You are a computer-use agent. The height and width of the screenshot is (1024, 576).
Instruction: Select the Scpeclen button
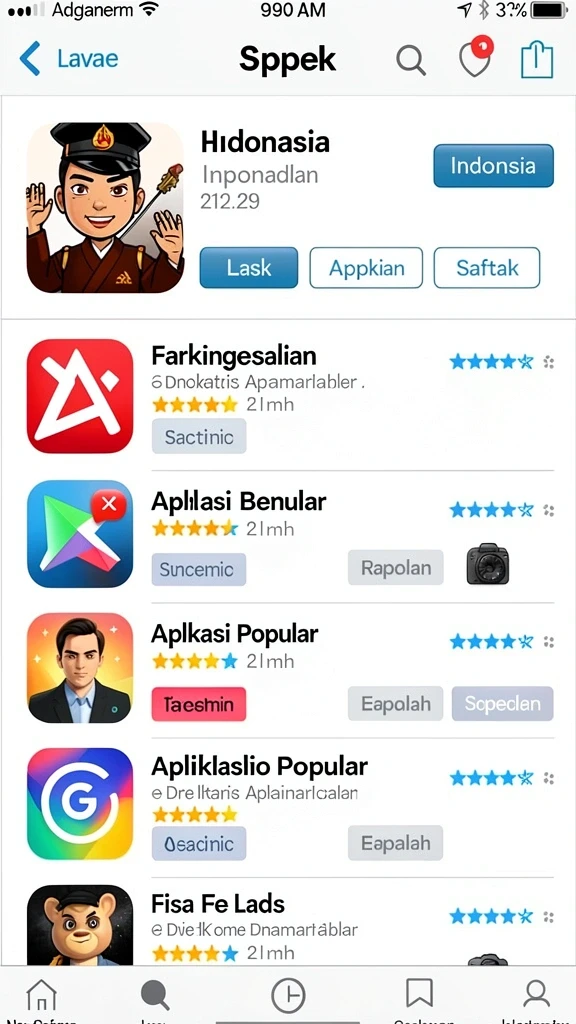click(503, 703)
